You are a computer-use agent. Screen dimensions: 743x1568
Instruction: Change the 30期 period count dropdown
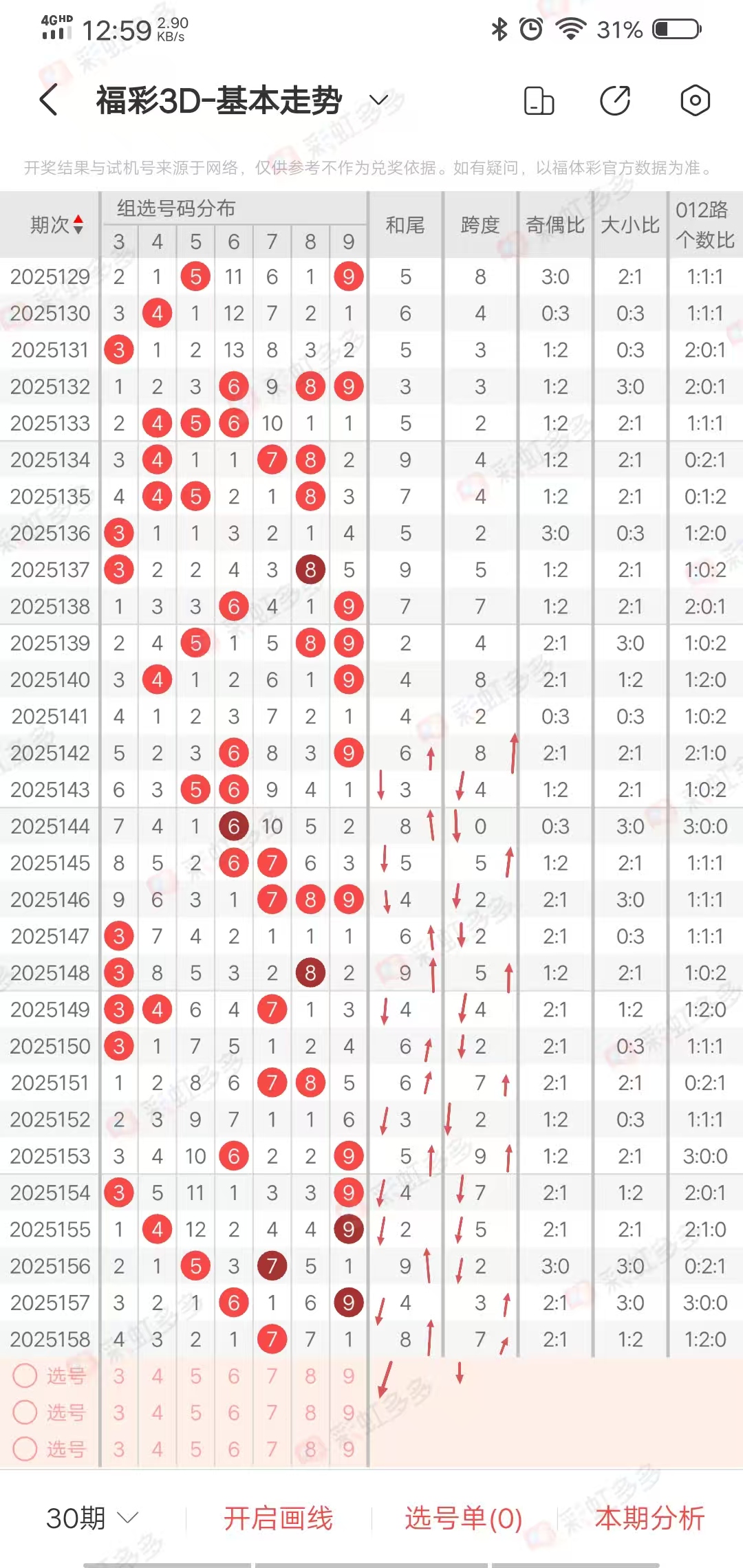[92, 1518]
